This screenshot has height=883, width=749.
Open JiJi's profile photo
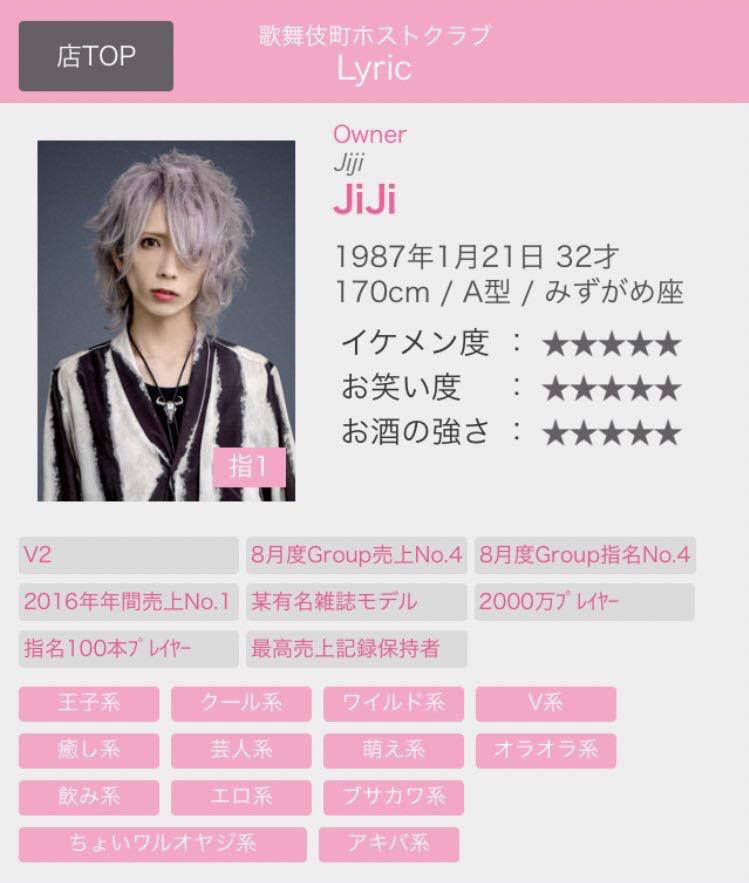[x=166, y=320]
